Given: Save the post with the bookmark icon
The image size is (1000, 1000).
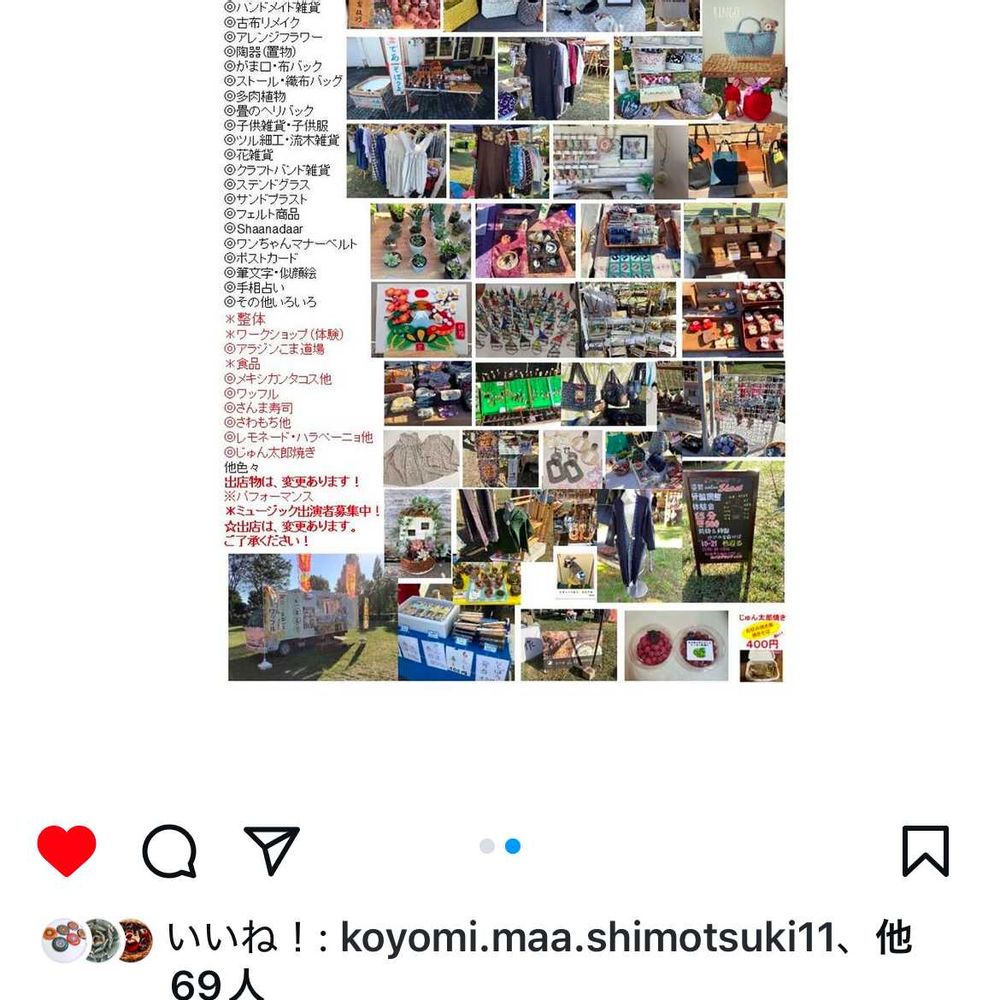Looking at the screenshot, I should click(925, 851).
